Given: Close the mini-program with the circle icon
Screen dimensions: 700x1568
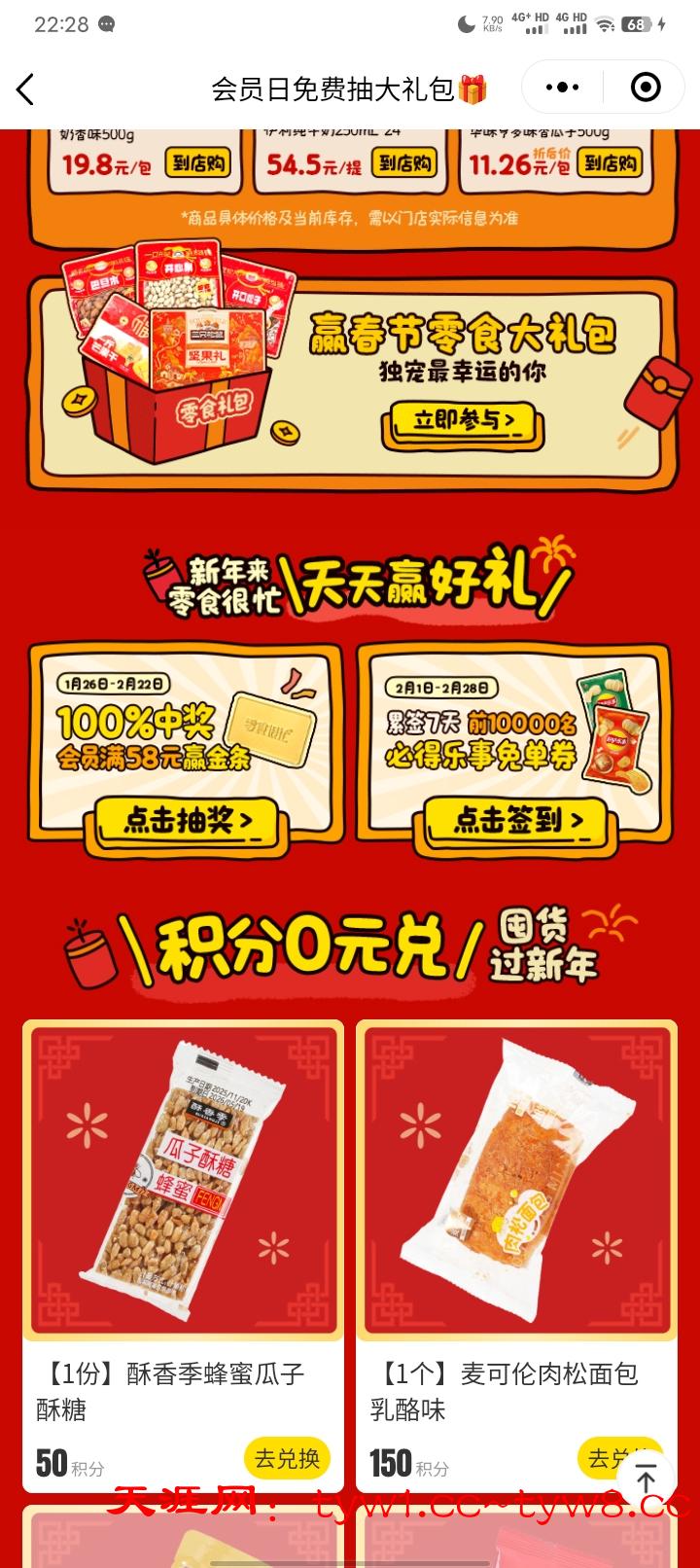Looking at the screenshot, I should pyautogui.click(x=646, y=89).
